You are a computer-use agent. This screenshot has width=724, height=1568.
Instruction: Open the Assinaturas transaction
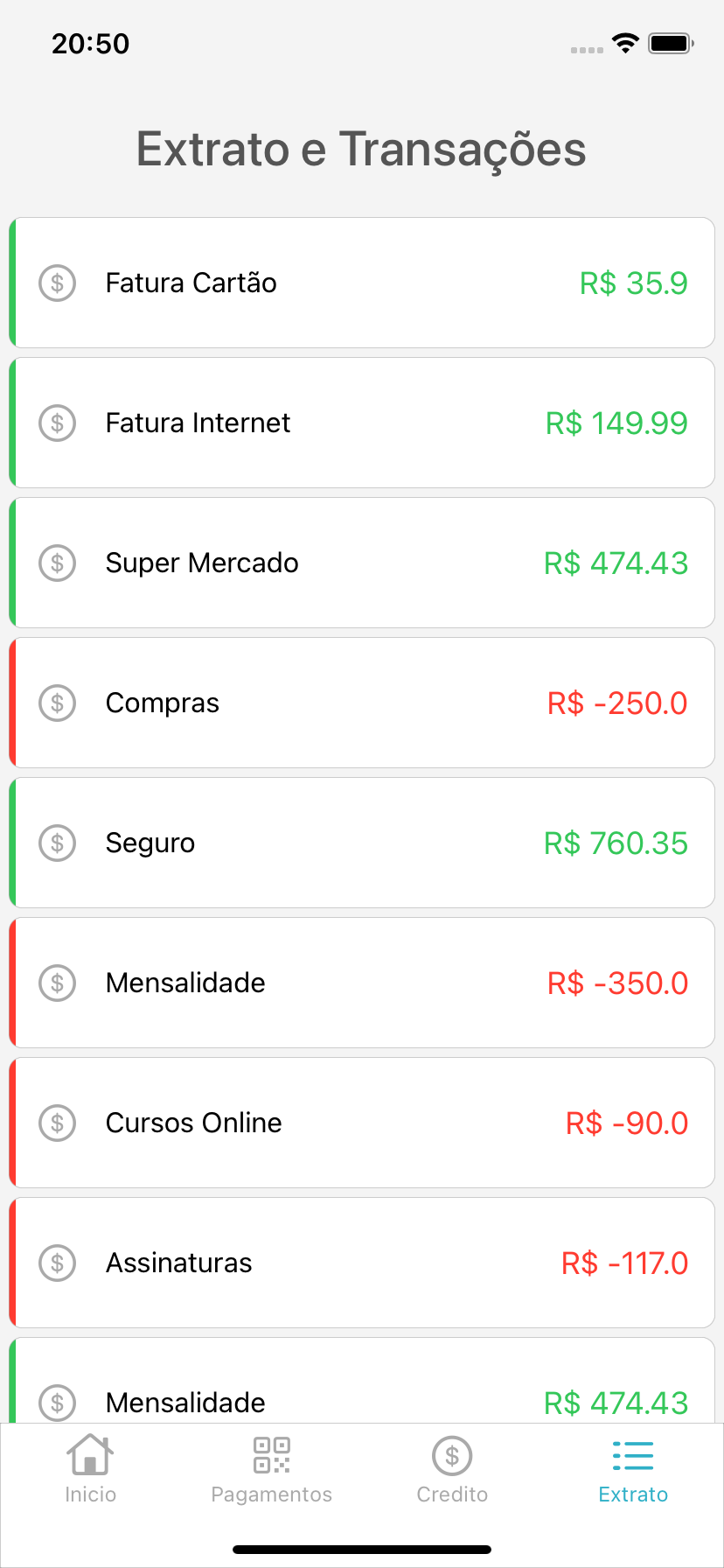[362, 1263]
